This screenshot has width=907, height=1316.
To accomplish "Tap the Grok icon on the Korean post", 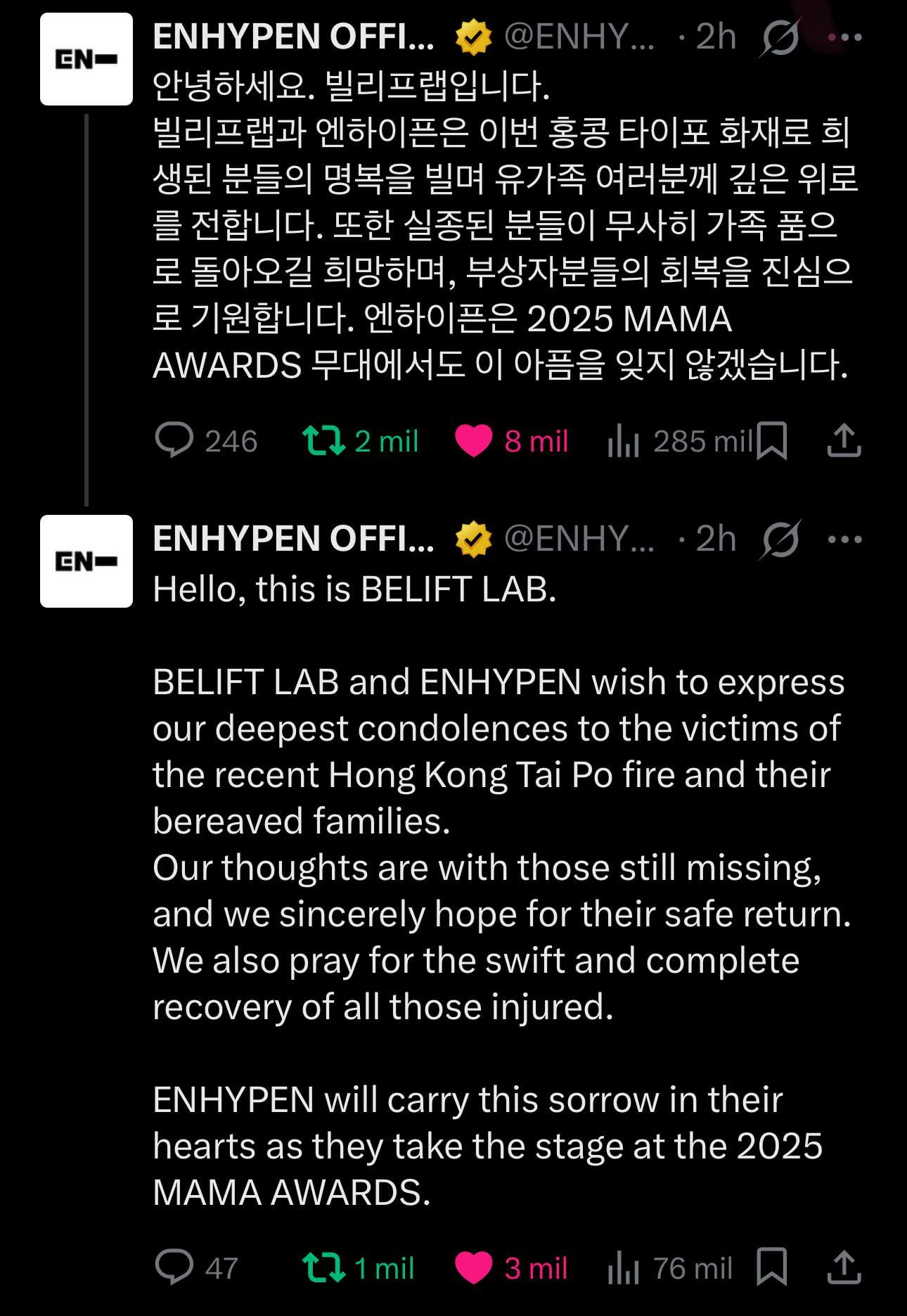I will [x=780, y=37].
